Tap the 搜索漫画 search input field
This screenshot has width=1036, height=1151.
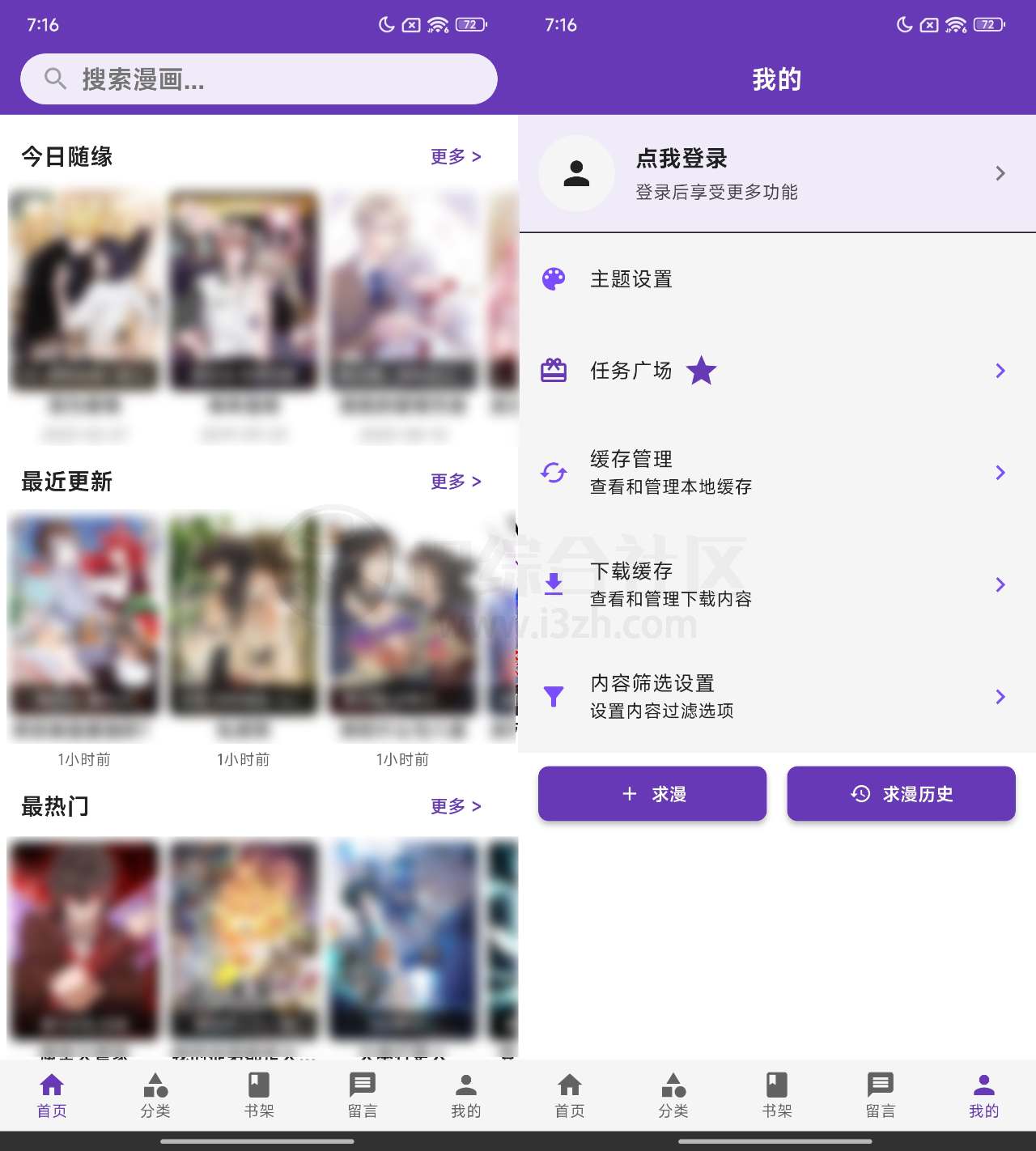259,79
